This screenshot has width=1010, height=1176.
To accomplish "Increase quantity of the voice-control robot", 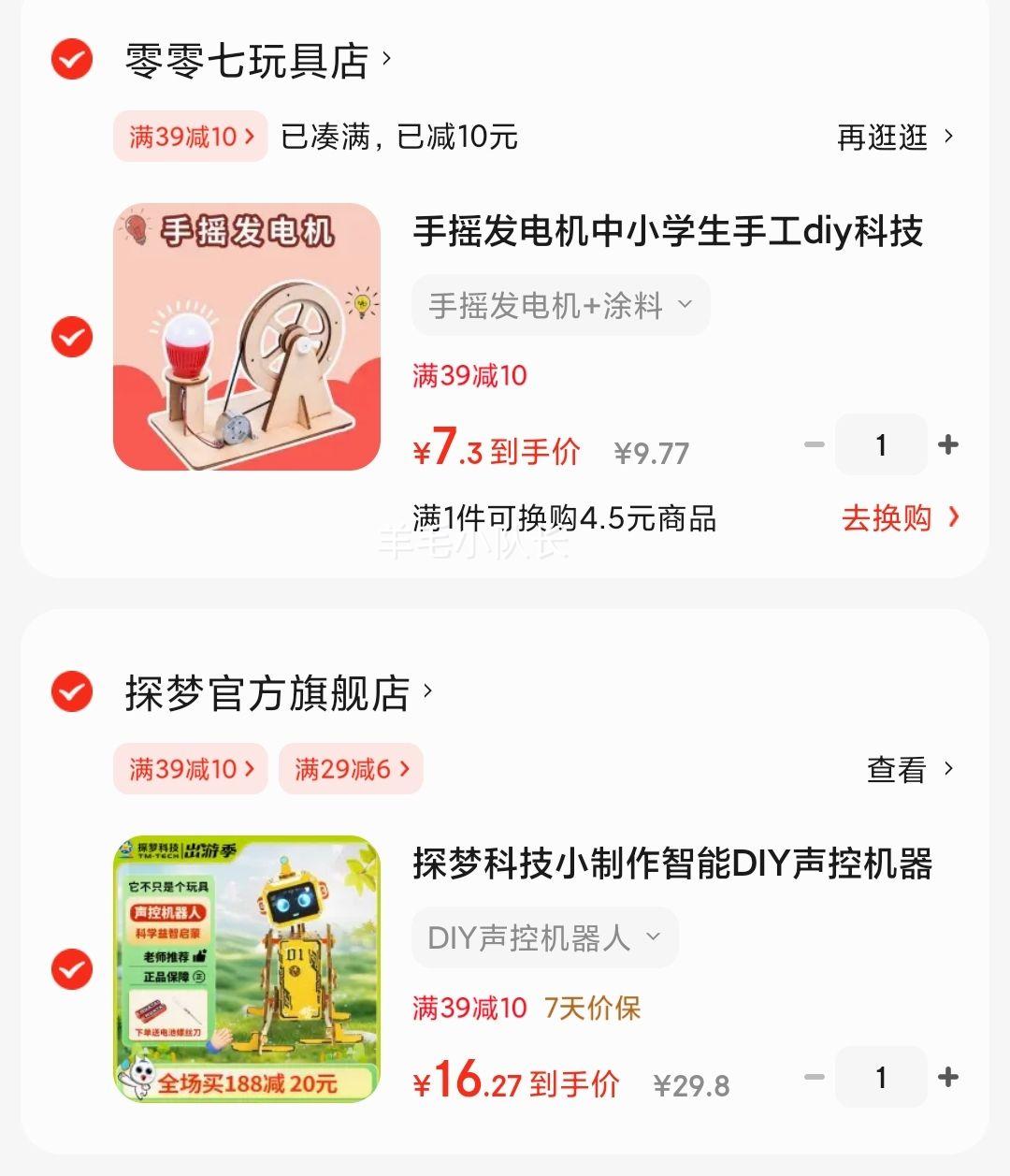I will (x=948, y=1077).
